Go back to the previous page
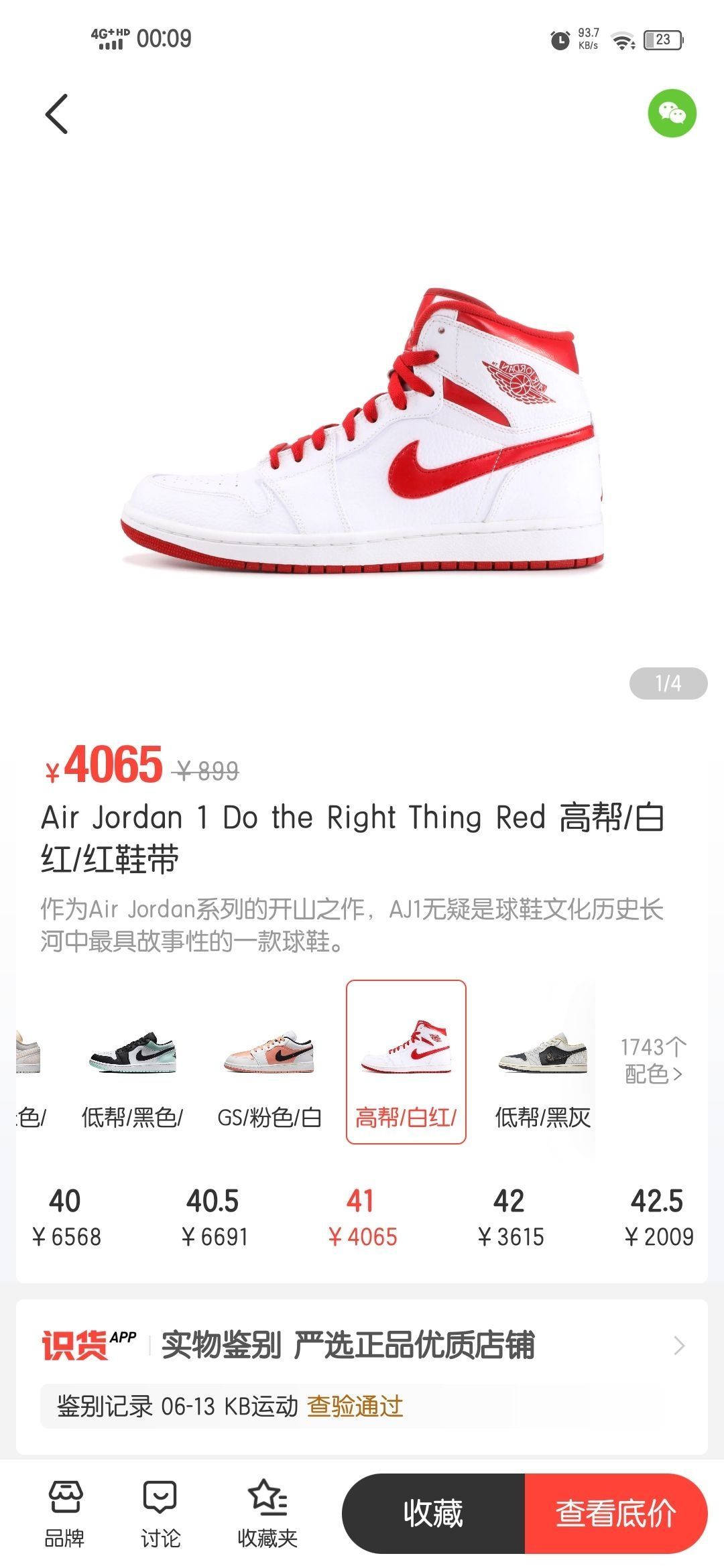The image size is (724, 1568). point(57,113)
